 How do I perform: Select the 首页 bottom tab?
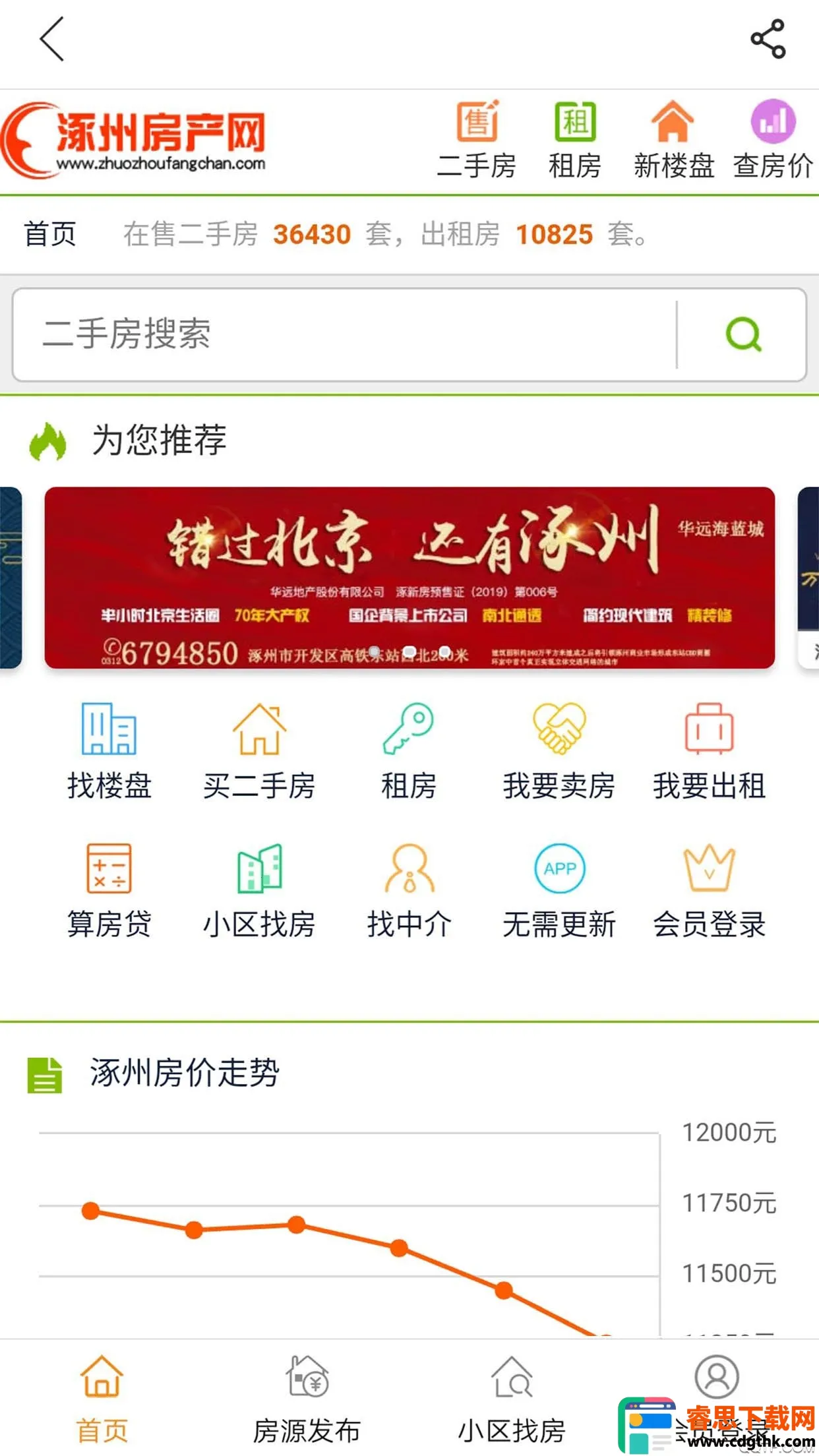coord(102,1398)
